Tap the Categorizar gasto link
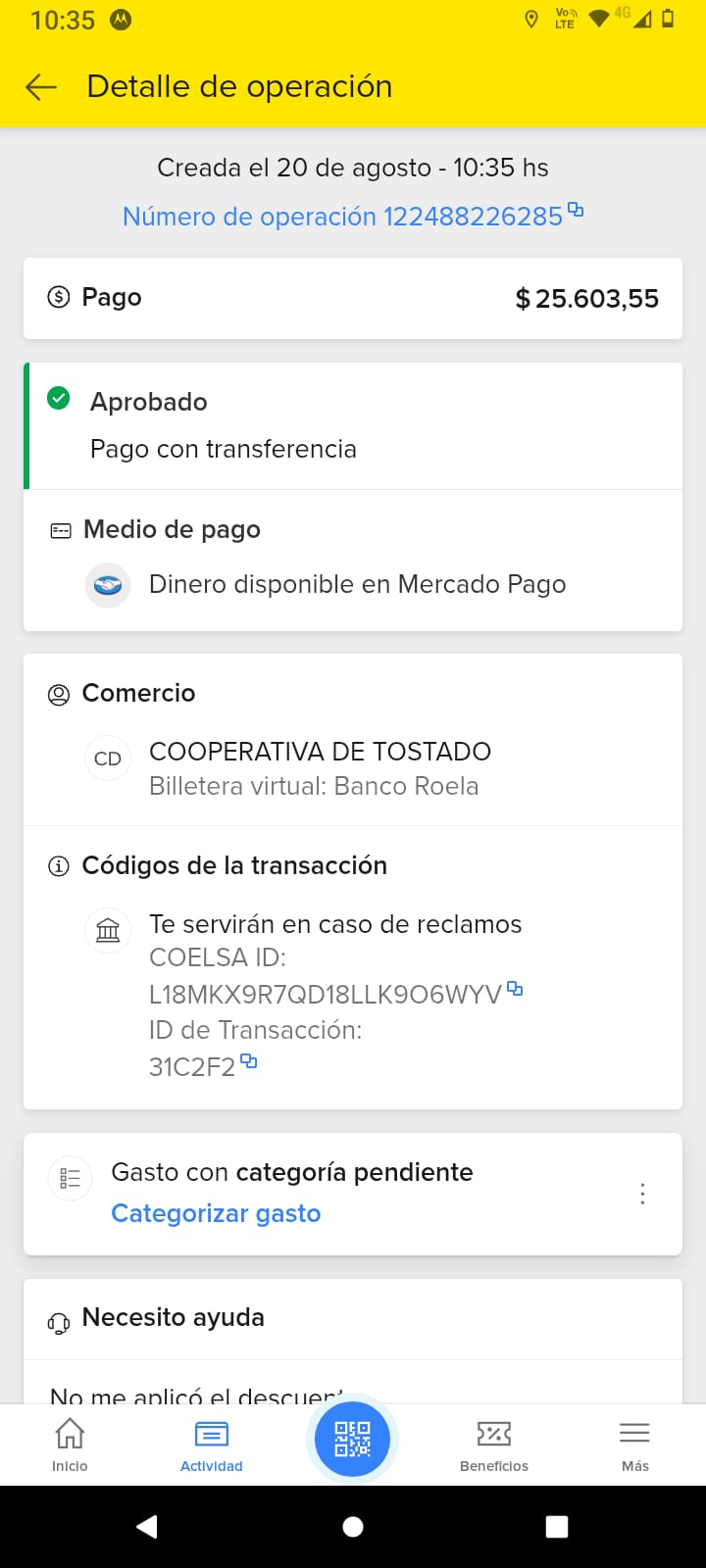 coord(216,1213)
